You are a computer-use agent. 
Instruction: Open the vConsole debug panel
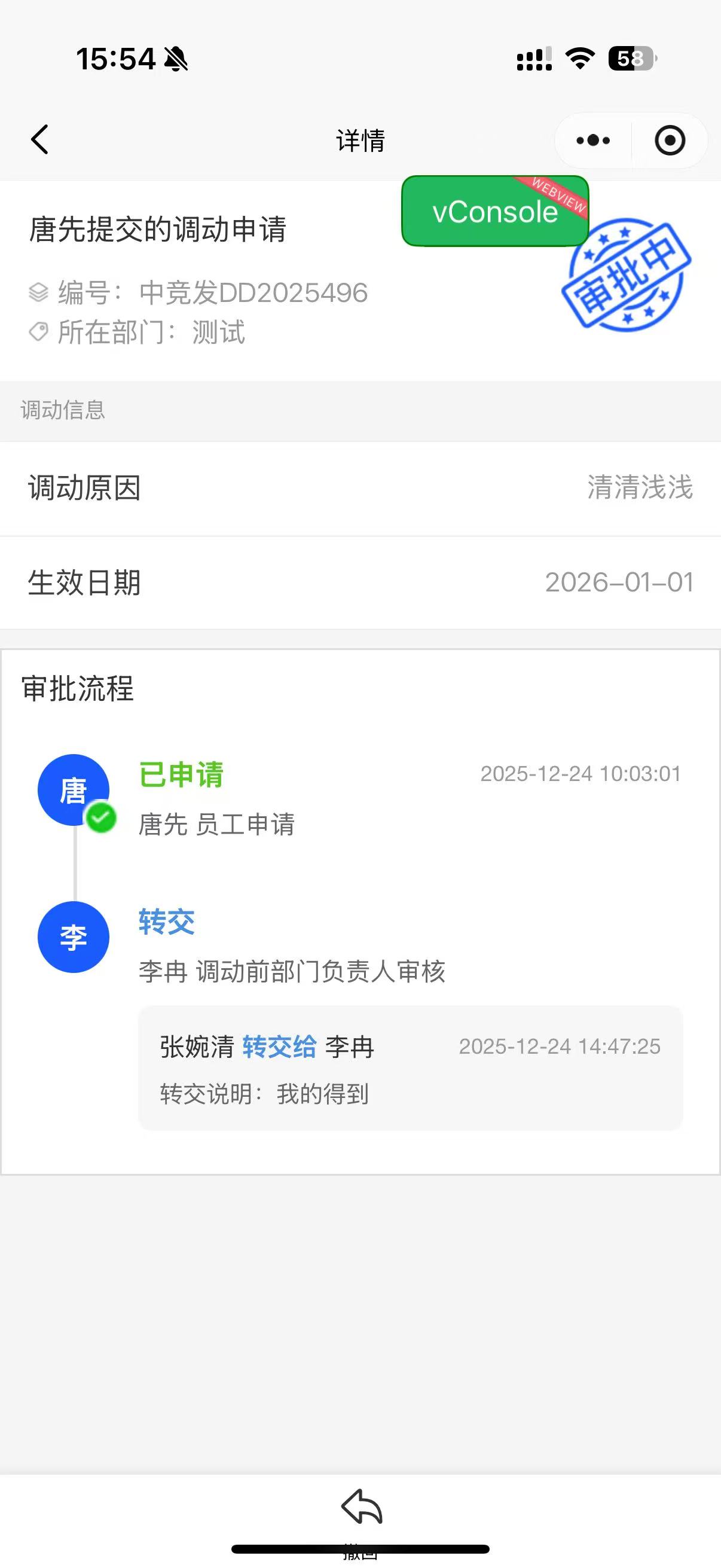pos(494,212)
